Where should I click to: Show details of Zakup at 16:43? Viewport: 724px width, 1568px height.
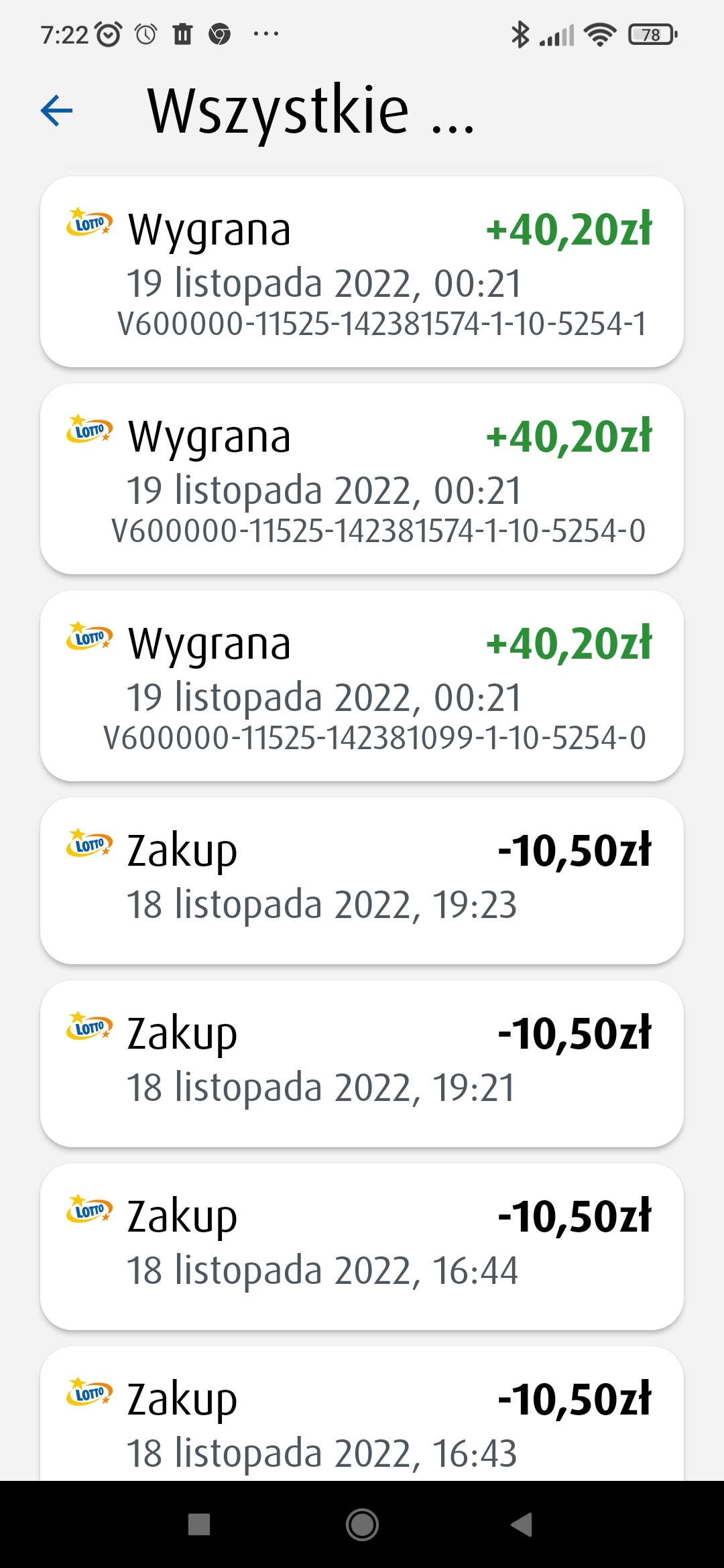(x=362, y=1421)
